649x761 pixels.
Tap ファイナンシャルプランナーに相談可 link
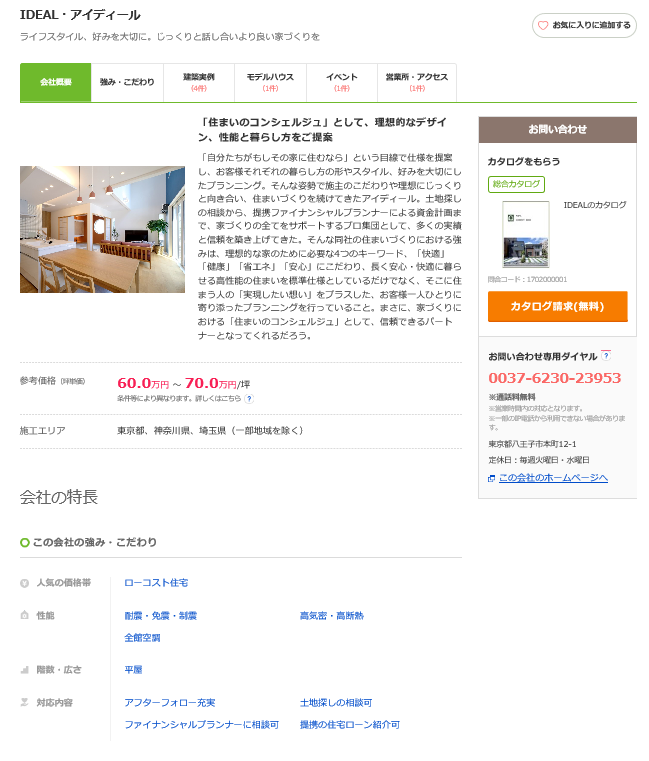[x=201, y=724]
